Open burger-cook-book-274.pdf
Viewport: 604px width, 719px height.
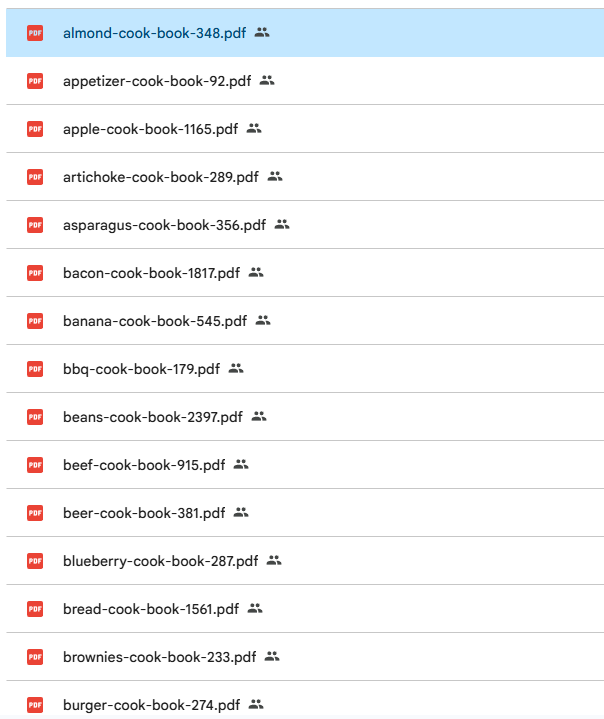(x=151, y=705)
